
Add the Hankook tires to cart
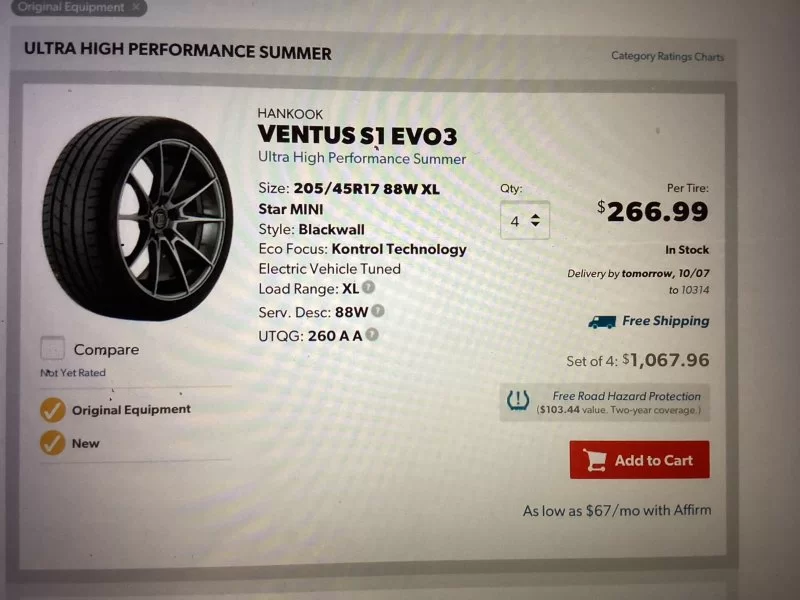[639, 460]
